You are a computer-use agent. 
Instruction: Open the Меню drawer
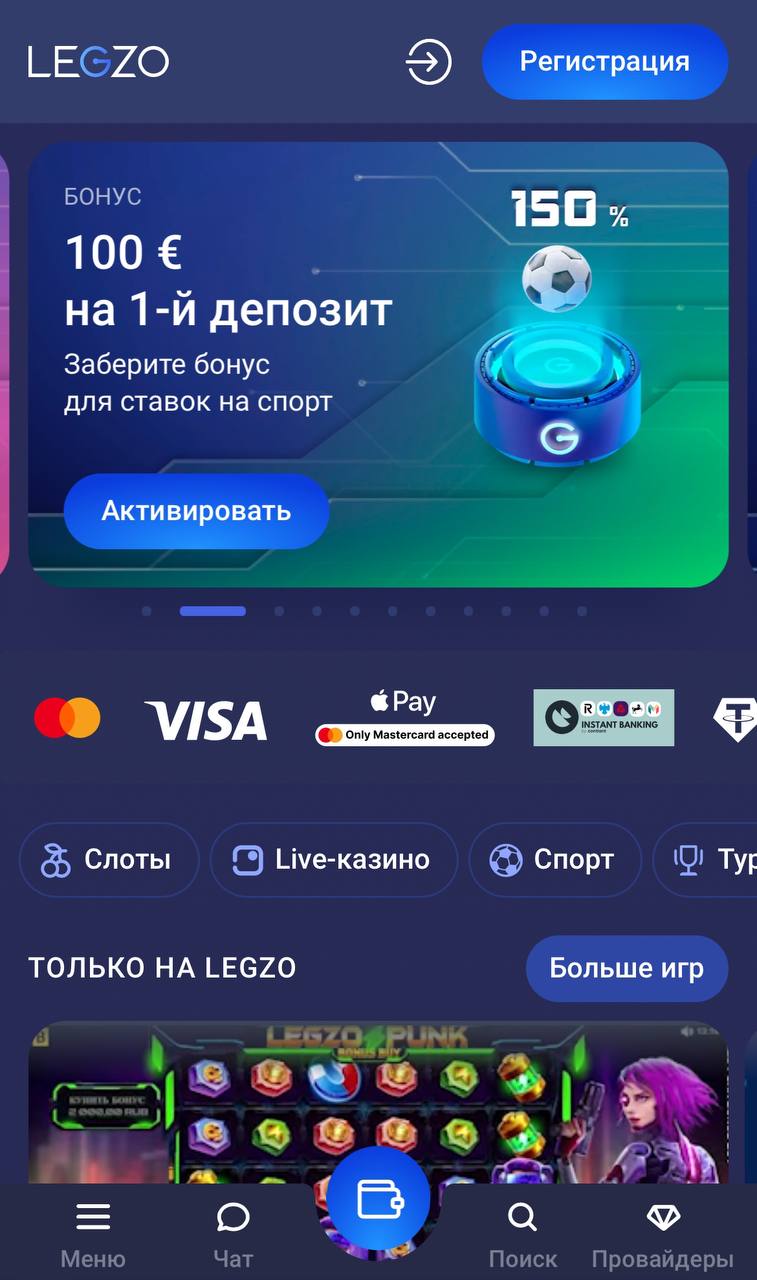[x=93, y=1234]
